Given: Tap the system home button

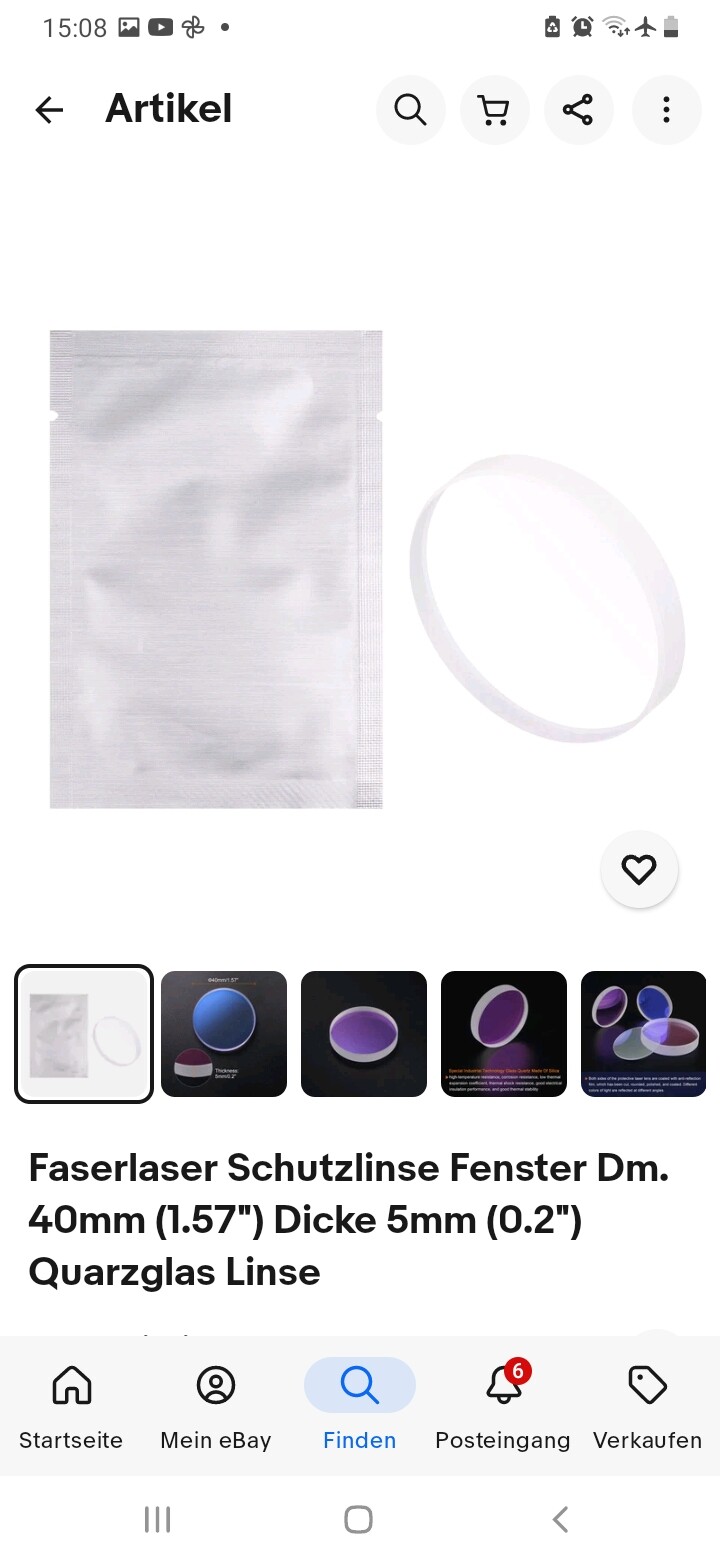Looking at the screenshot, I should point(358,1520).
